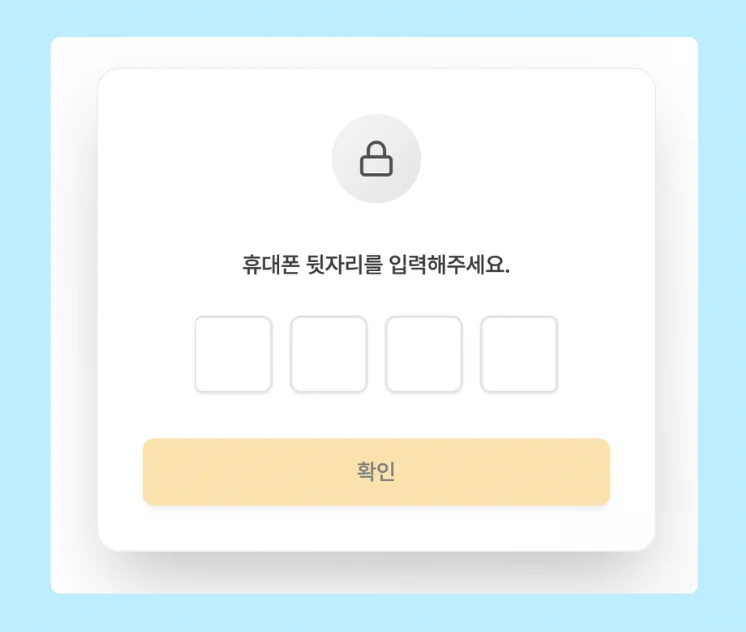Focus the third digit input box
Image resolution: width=746 pixels, height=632 pixels.
point(424,354)
